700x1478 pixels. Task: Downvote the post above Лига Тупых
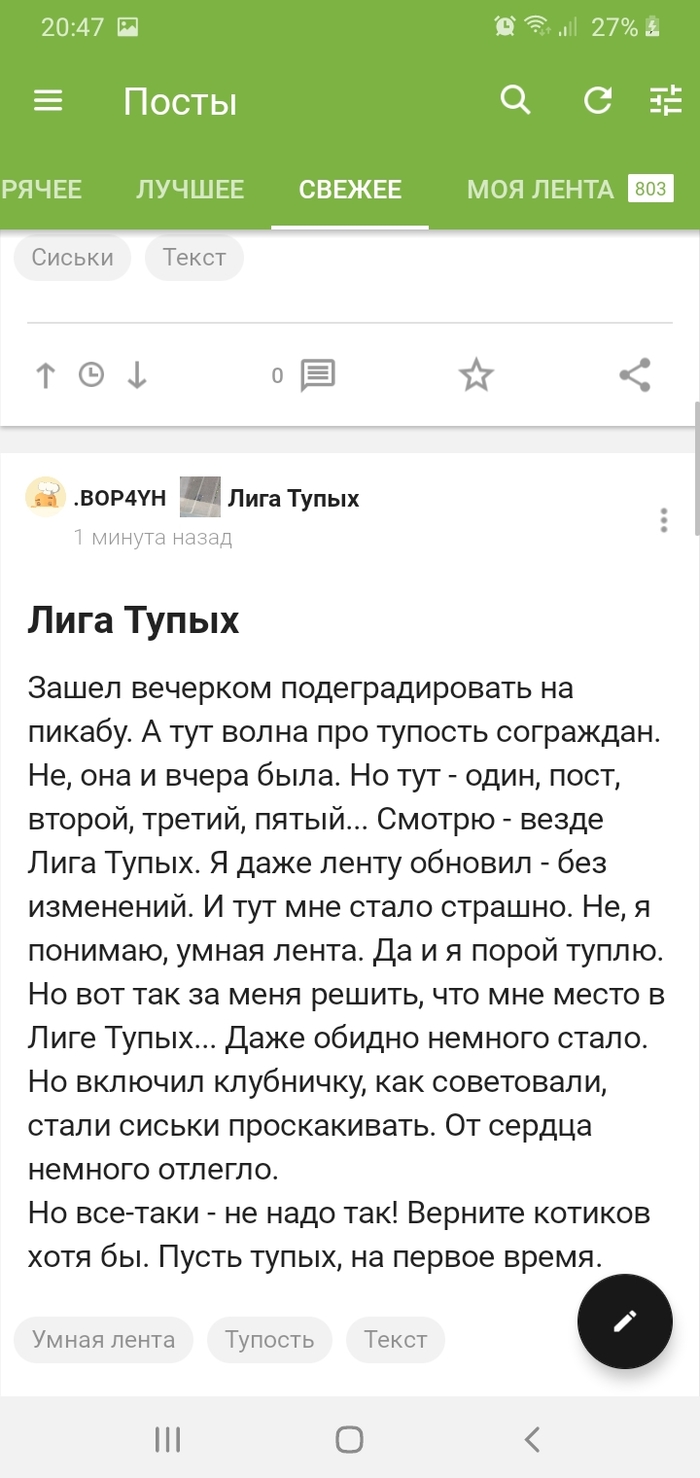(x=138, y=376)
